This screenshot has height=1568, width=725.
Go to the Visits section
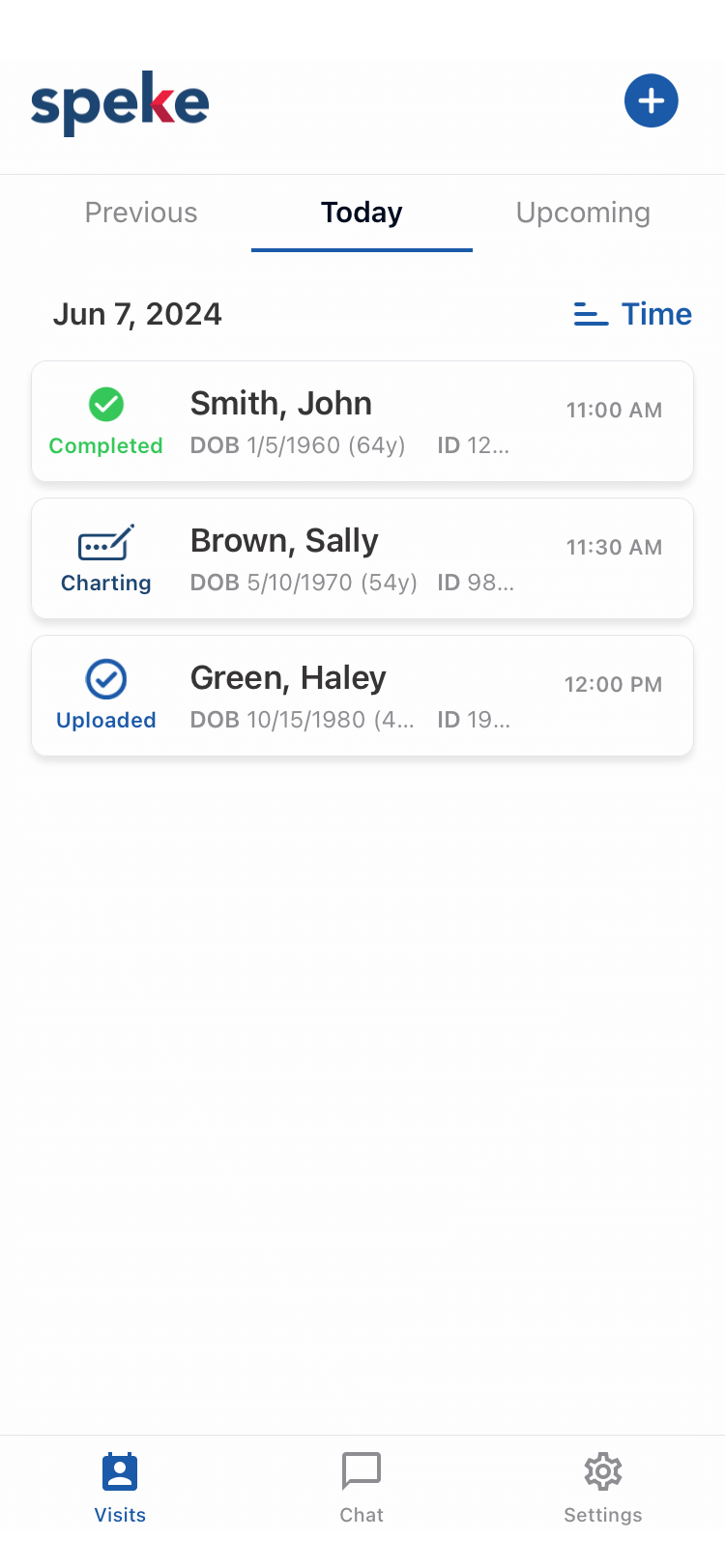coord(120,1487)
